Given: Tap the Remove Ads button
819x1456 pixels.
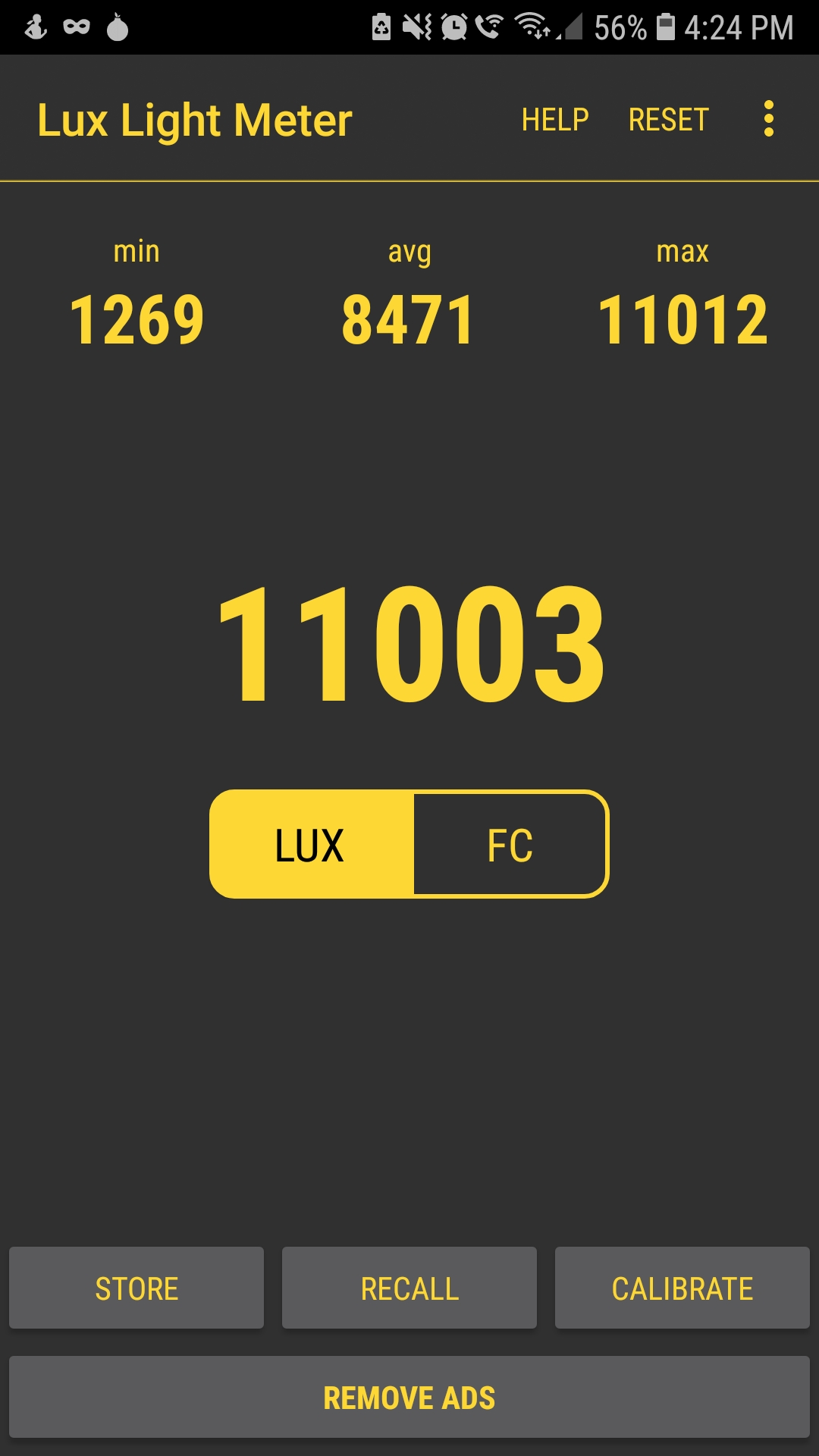Looking at the screenshot, I should [409, 1398].
